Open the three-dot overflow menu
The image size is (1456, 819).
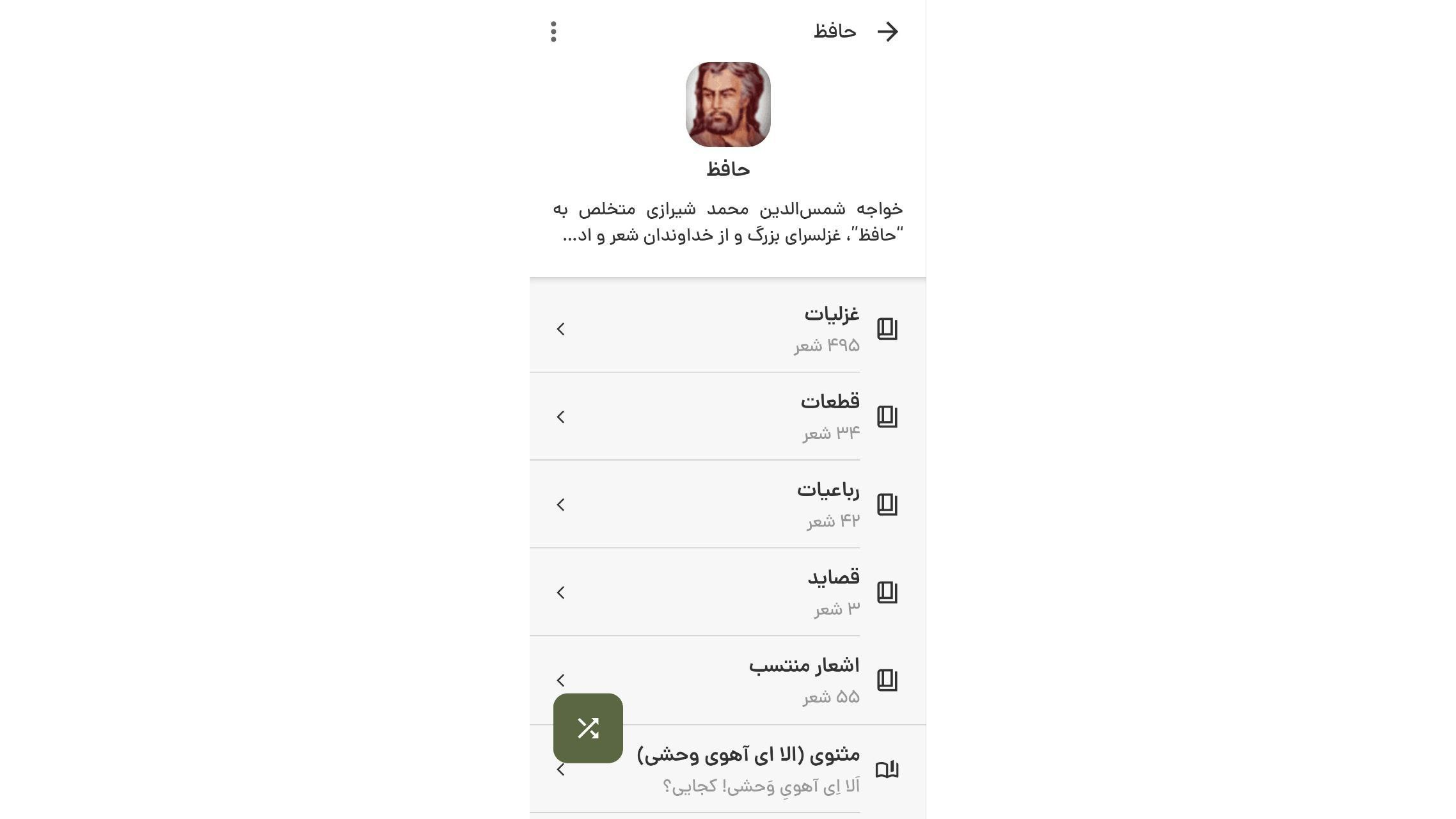tap(553, 31)
